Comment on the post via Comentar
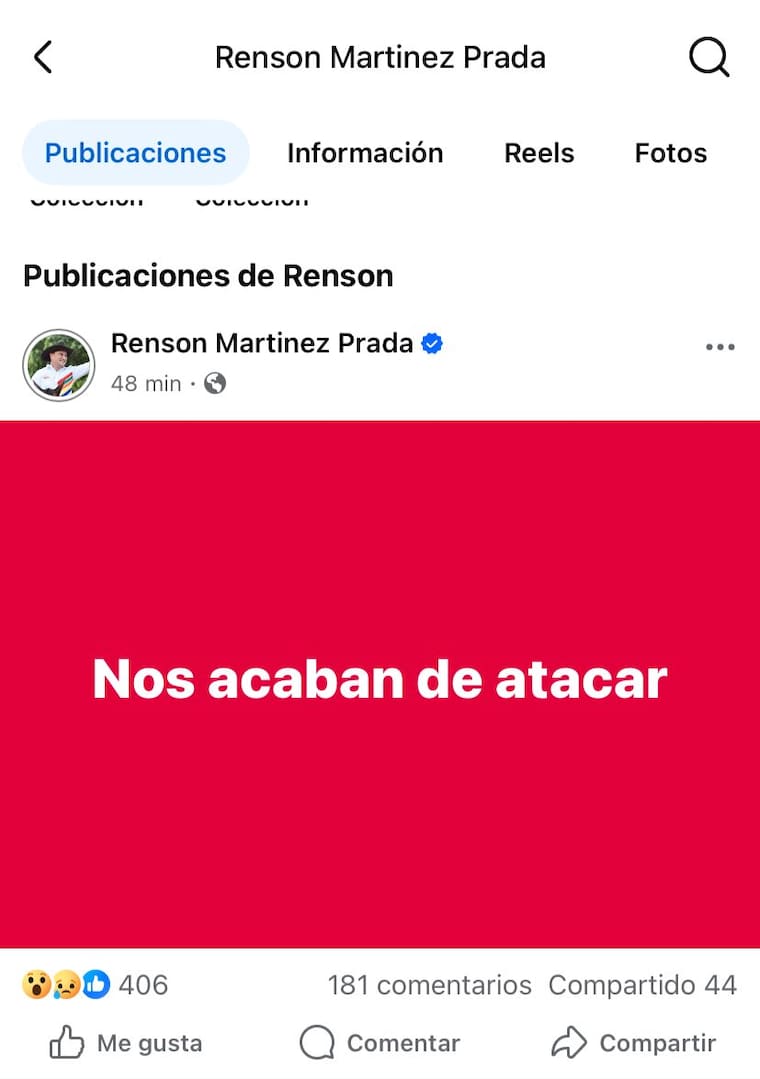Image resolution: width=760 pixels, height=1079 pixels. 380,1044
